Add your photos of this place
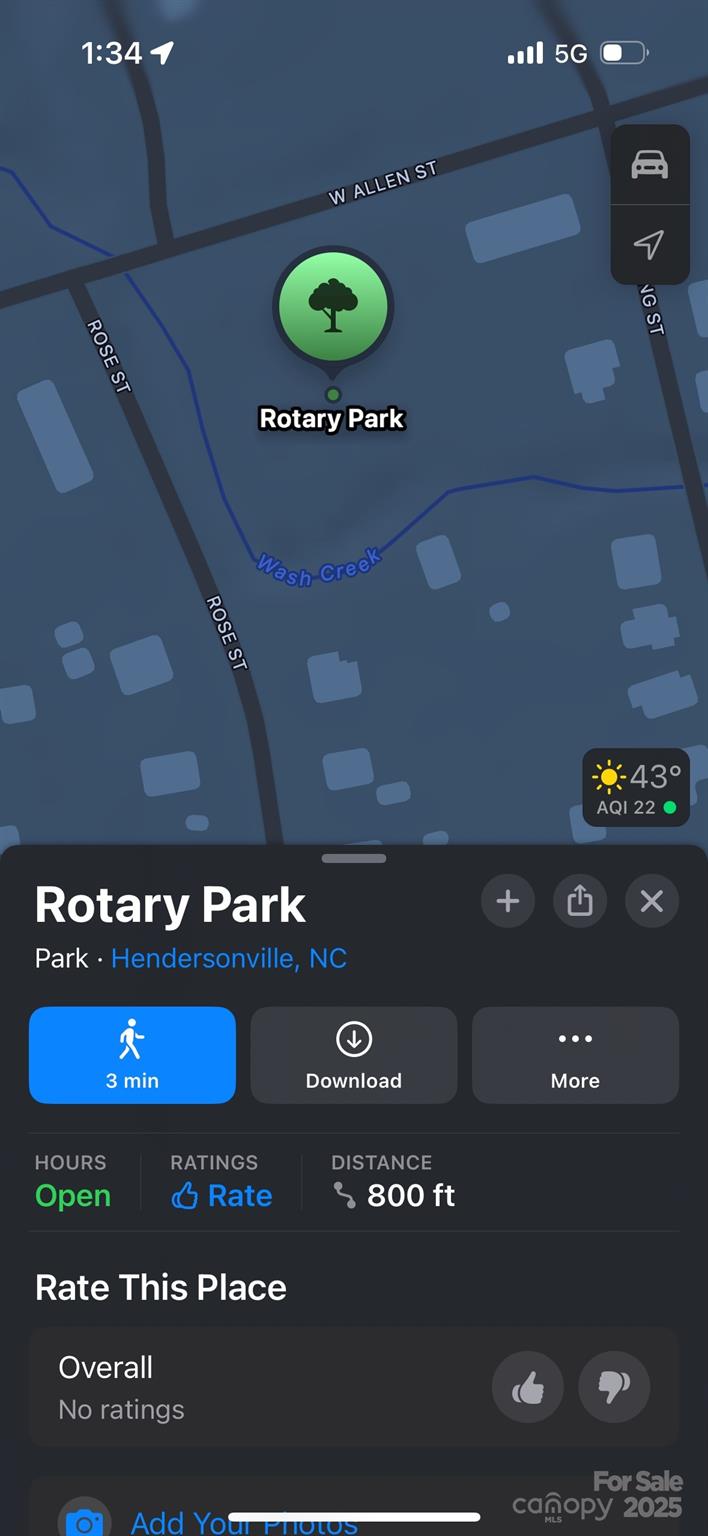The image size is (708, 1536). pos(244,1521)
